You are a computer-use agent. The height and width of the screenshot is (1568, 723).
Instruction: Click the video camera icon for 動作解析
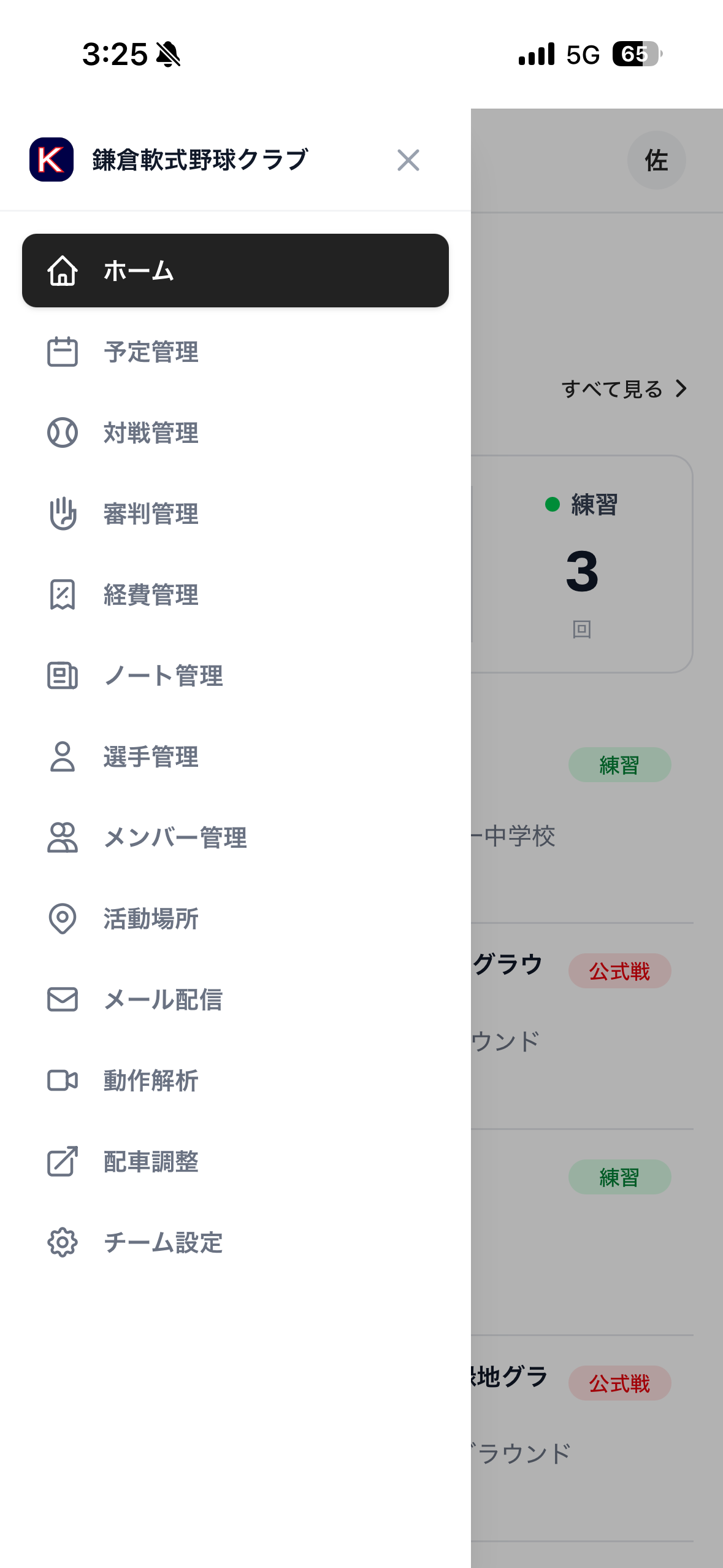[x=61, y=1081]
